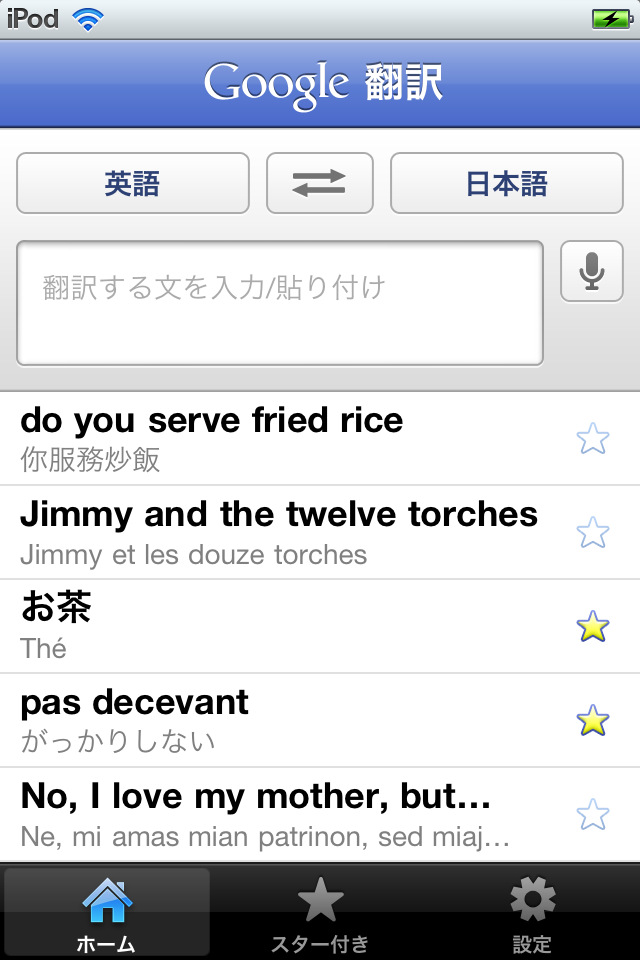Open the "do you serve fried rice" translation
Screen dimensions: 640x960
pyautogui.click(x=280, y=438)
